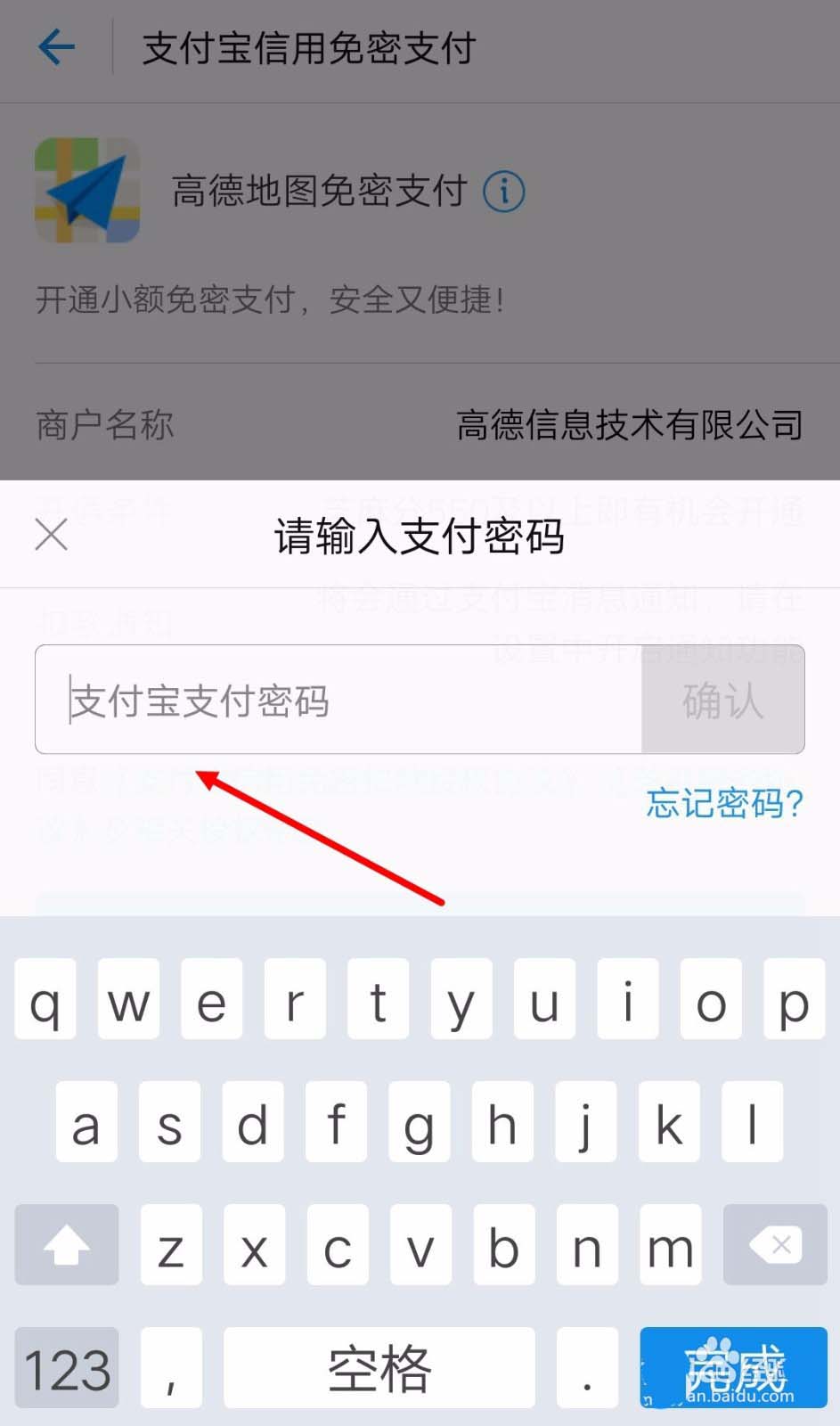840x1426 pixels.
Task: Tap the shift key on keyboard
Action: (x=67, y=1244)
